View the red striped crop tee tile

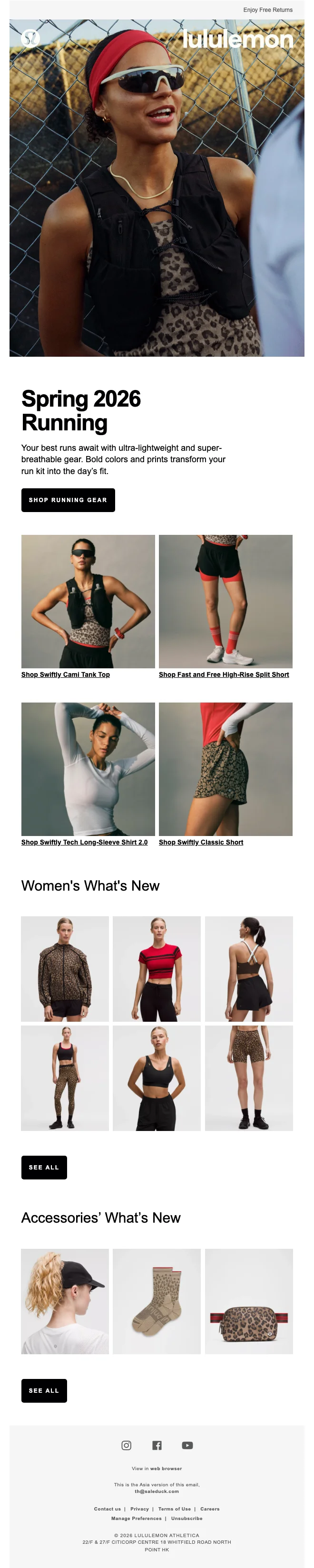point(157,969)
